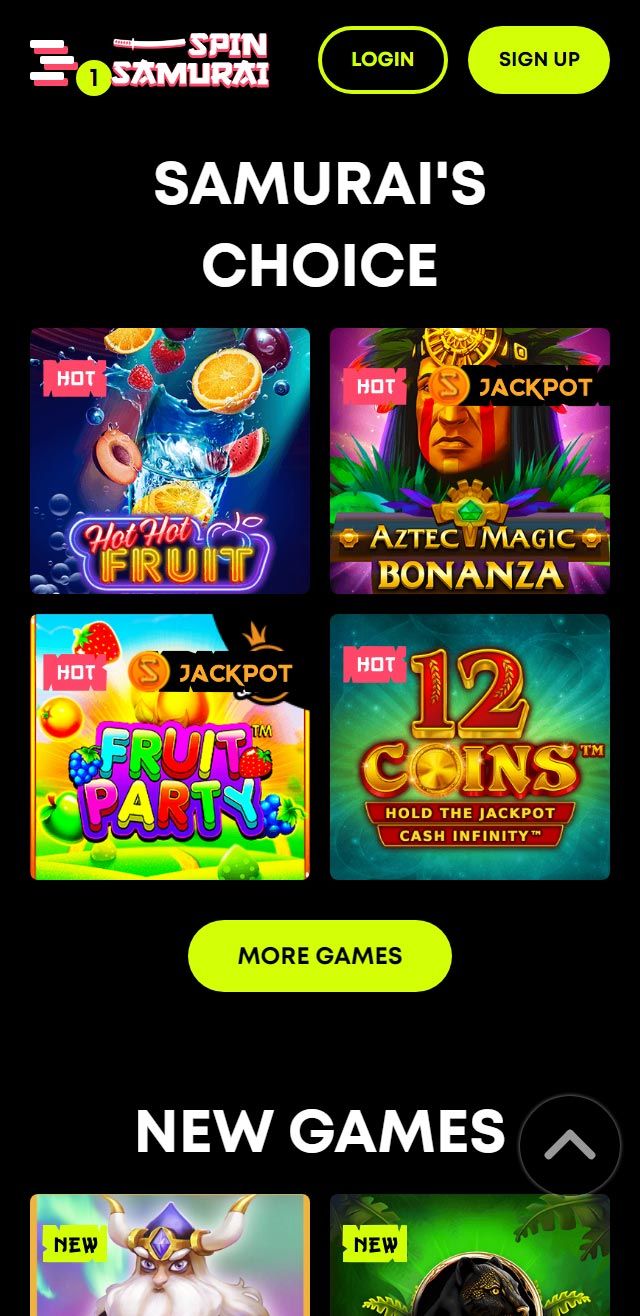The height and width of the screenshot is (1316, 640).
Task: Open Aztec Magic Bonanza game
Action: pos(470,461)
